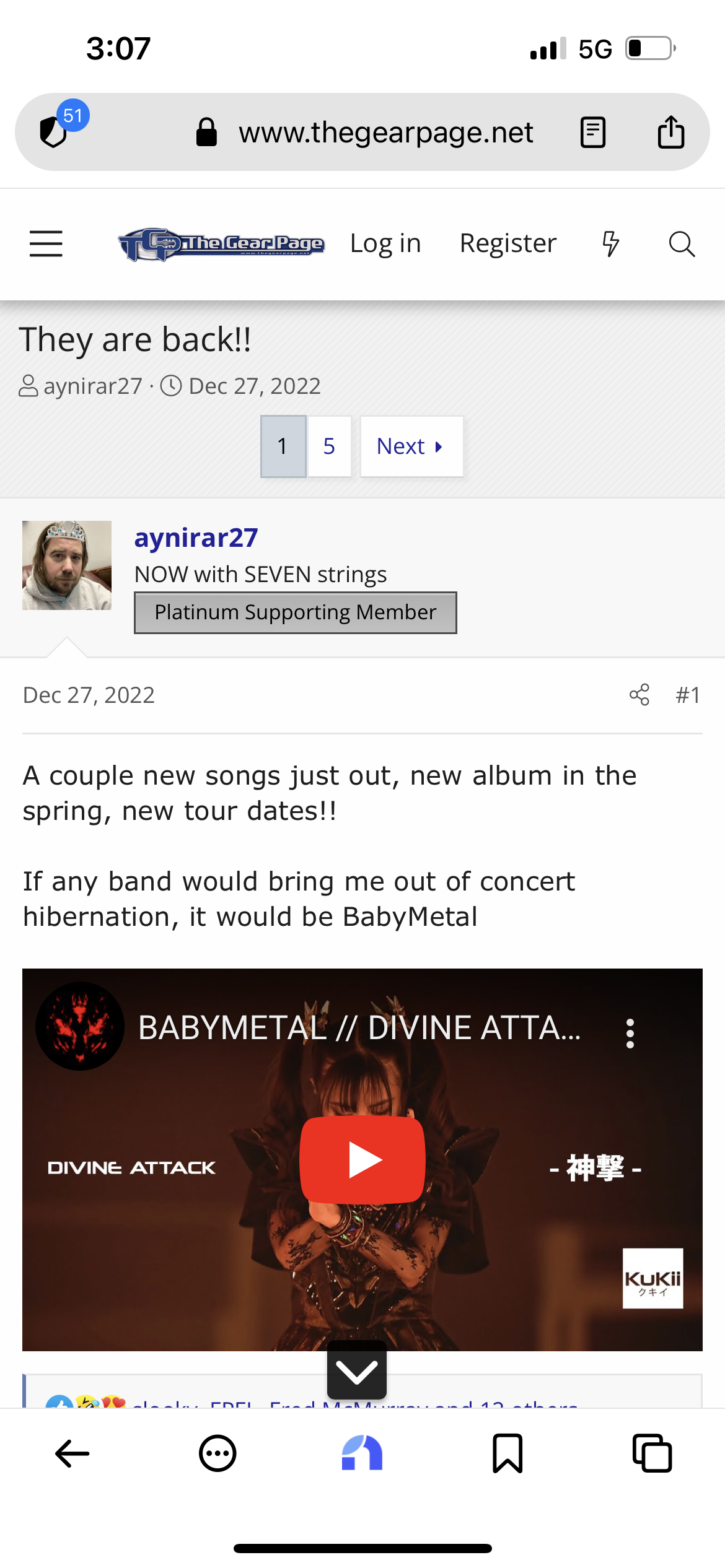Open the forum search icon
The height and width of the screenshot is (1568, 725).
pyautogui.click(x=682, y=243)
